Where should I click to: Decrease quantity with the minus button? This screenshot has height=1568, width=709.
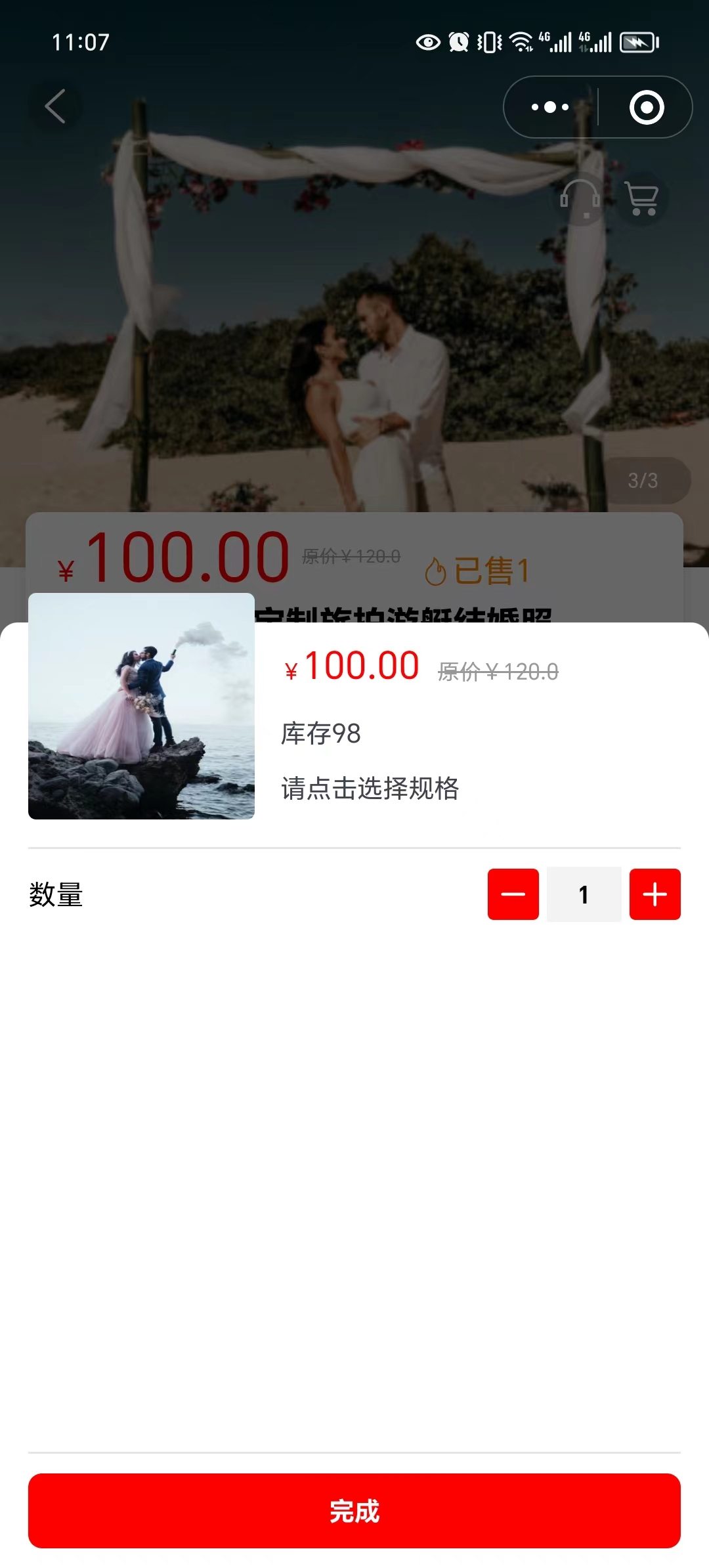point(513,894)
